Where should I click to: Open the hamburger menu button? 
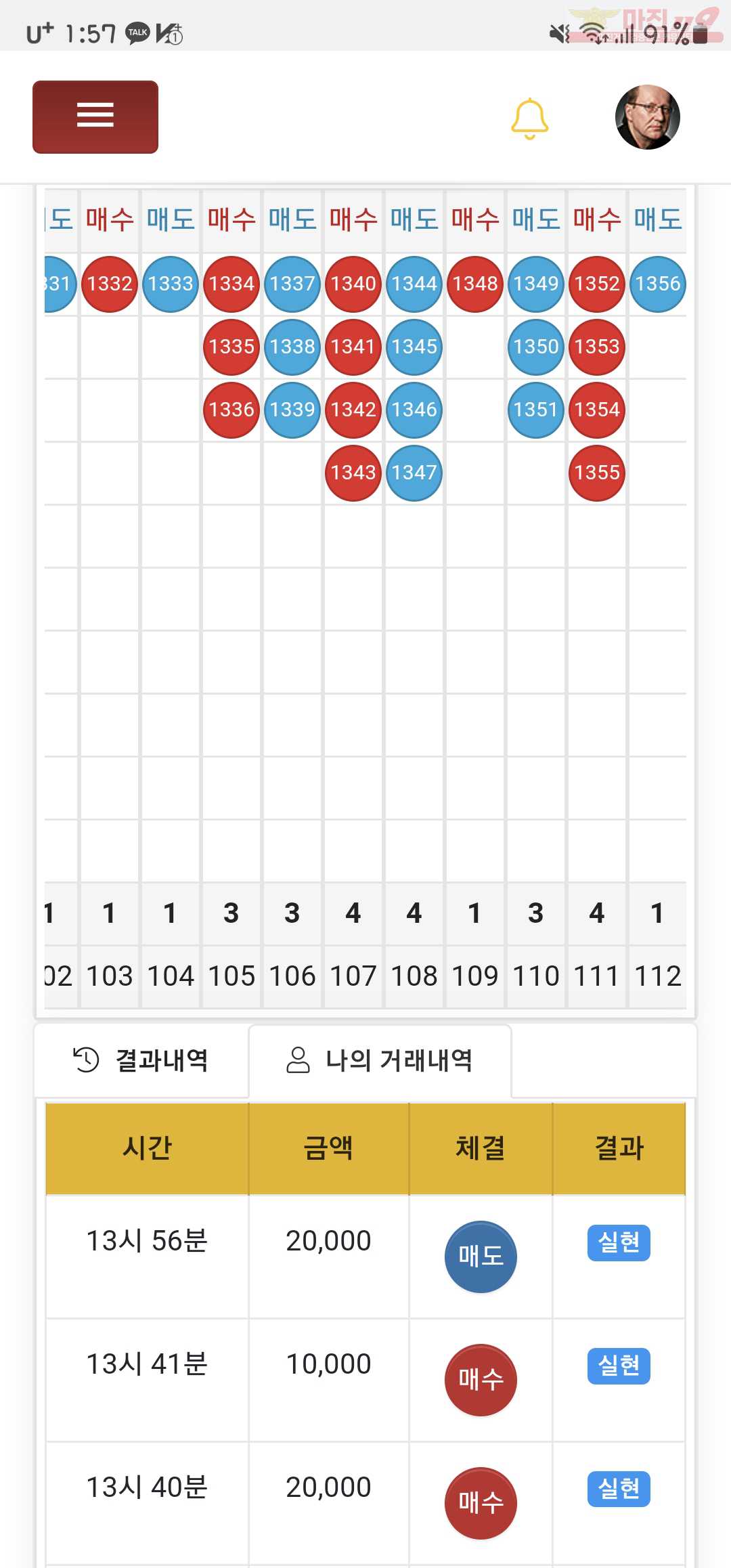point(95,116)
